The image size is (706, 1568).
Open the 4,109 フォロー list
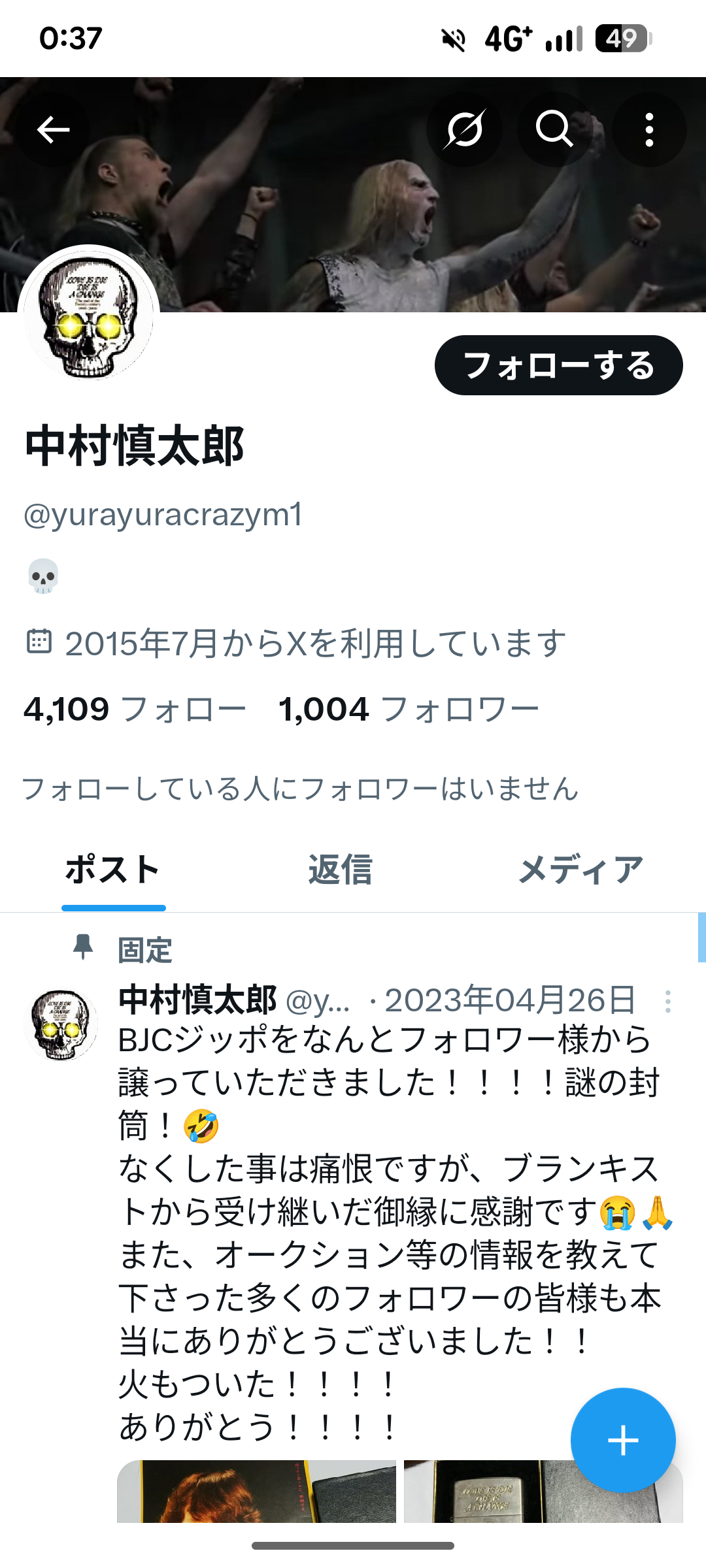(135, 709)
